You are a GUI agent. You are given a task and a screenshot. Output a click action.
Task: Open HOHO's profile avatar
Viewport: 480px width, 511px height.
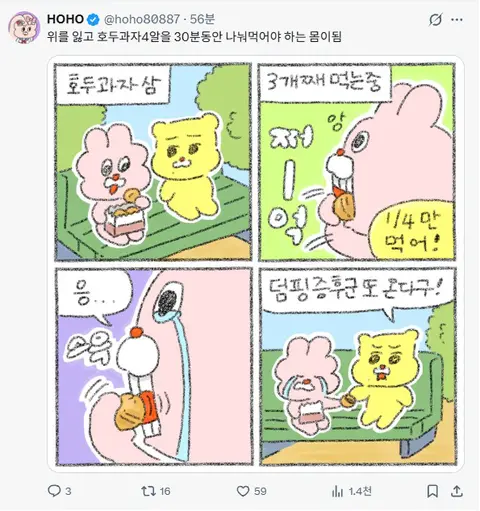pyautogui.click(x=24, y=27)
